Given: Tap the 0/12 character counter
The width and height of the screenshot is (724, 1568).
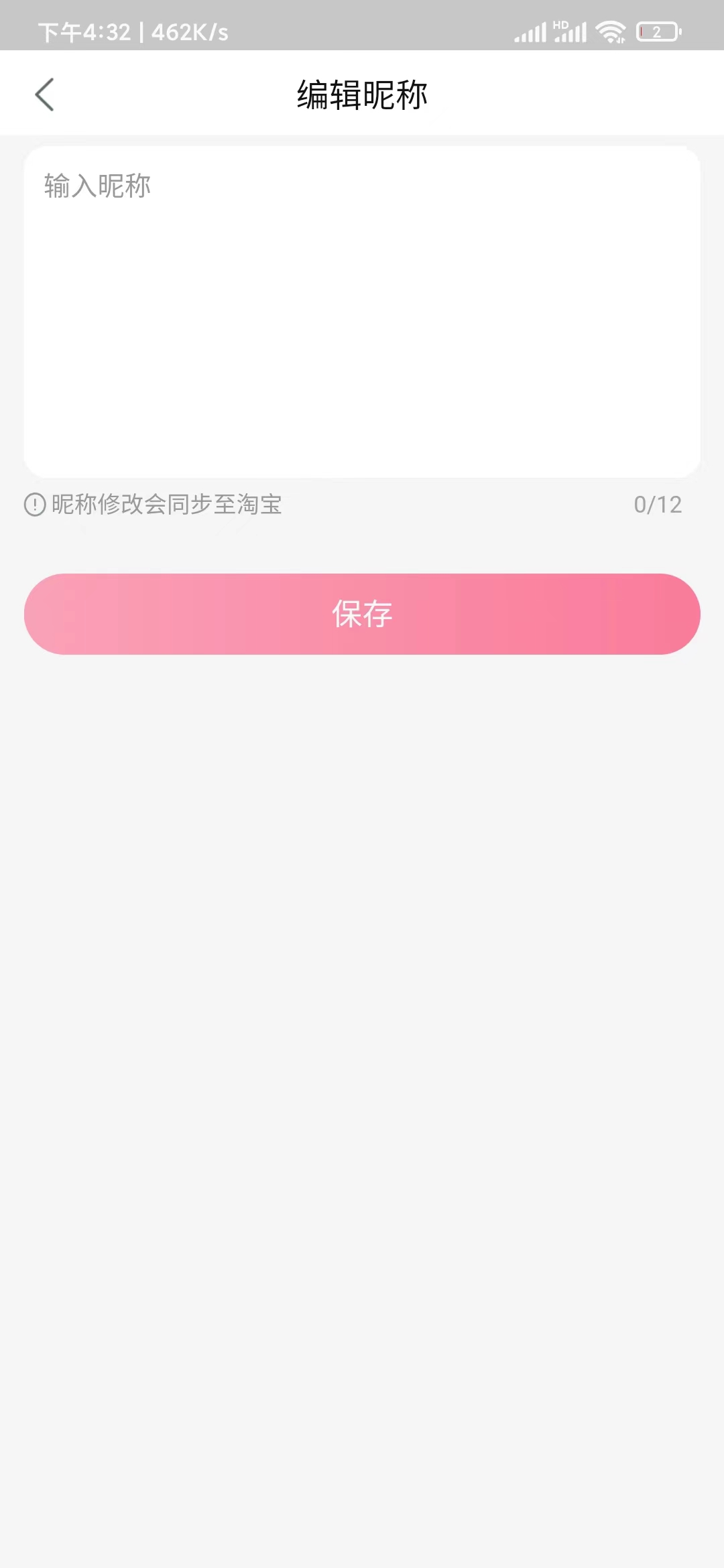Looking at the screenshot, I should click(x=658, y=505).
